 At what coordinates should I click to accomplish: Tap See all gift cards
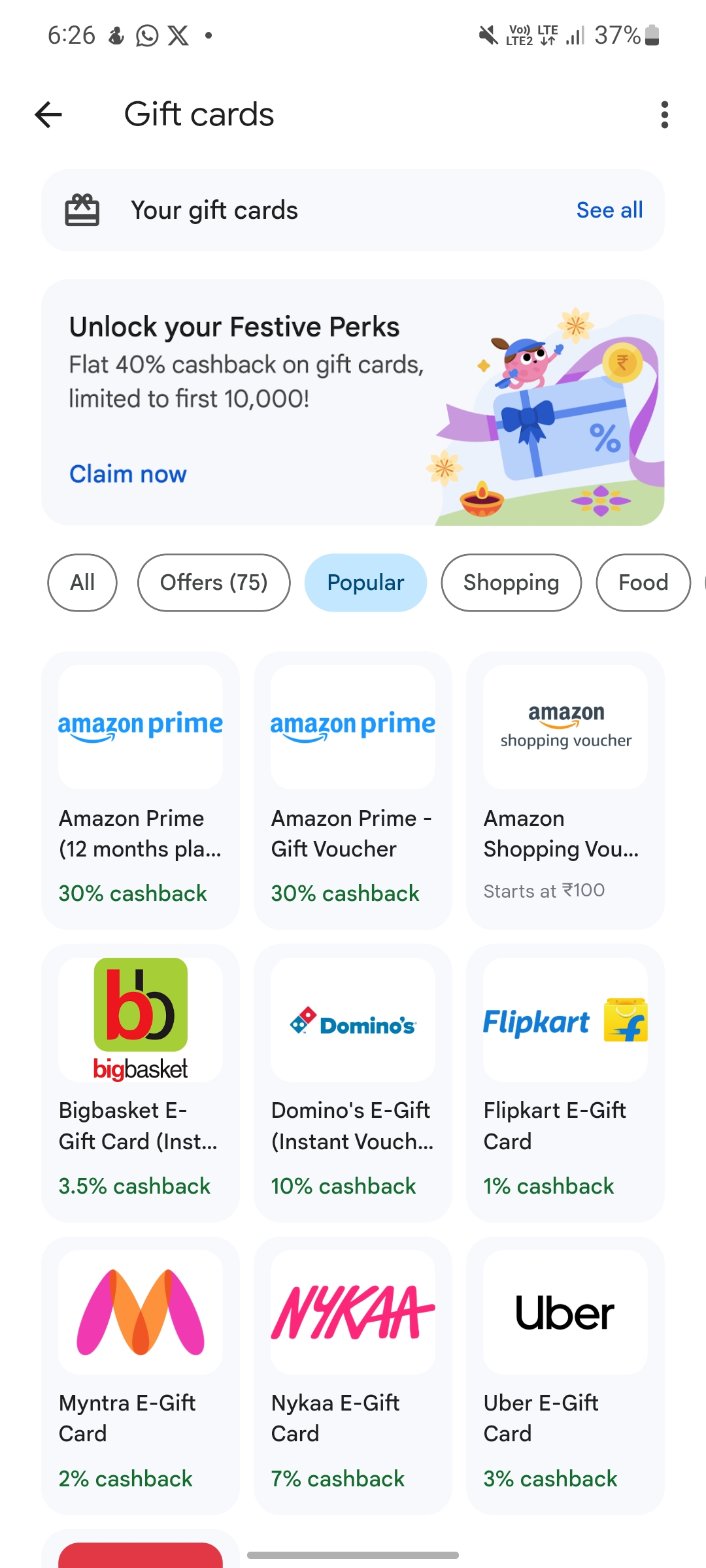pos(609,210)
